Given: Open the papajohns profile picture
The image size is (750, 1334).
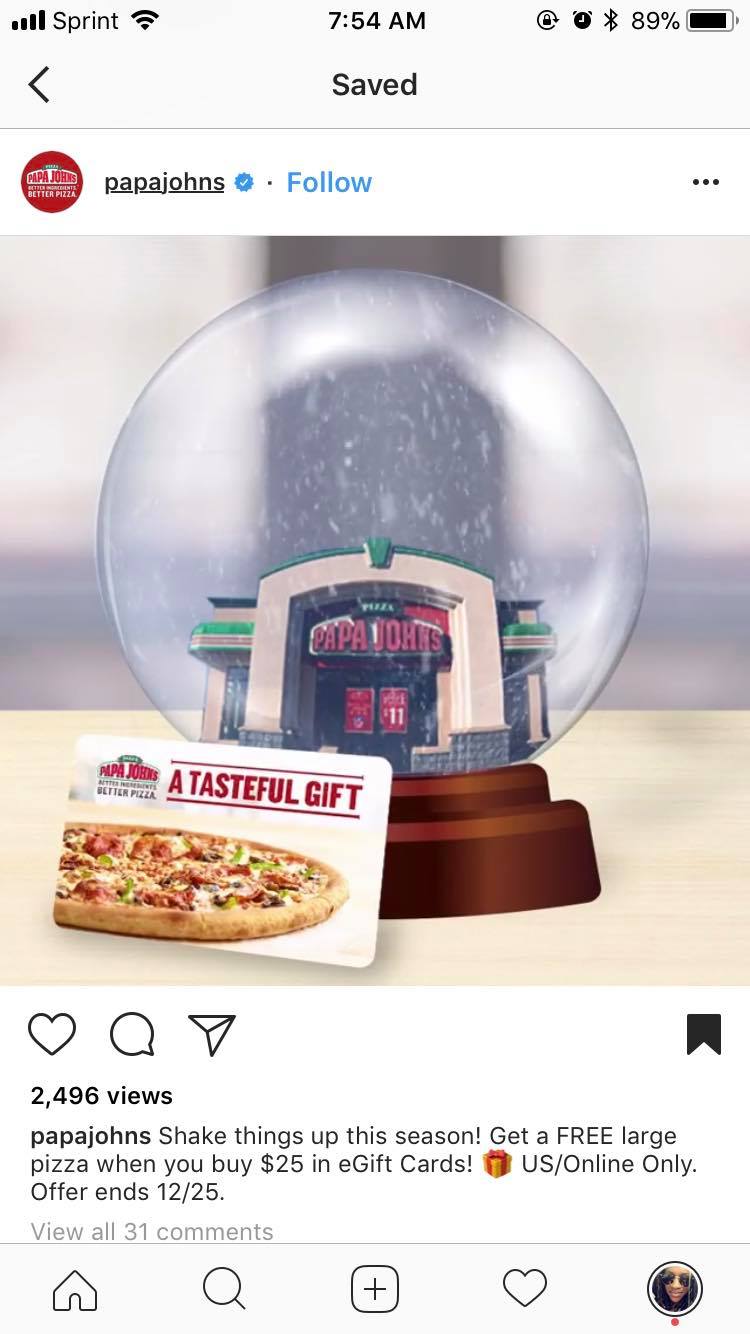Looking at the screenshot, I should coord(52,182).
